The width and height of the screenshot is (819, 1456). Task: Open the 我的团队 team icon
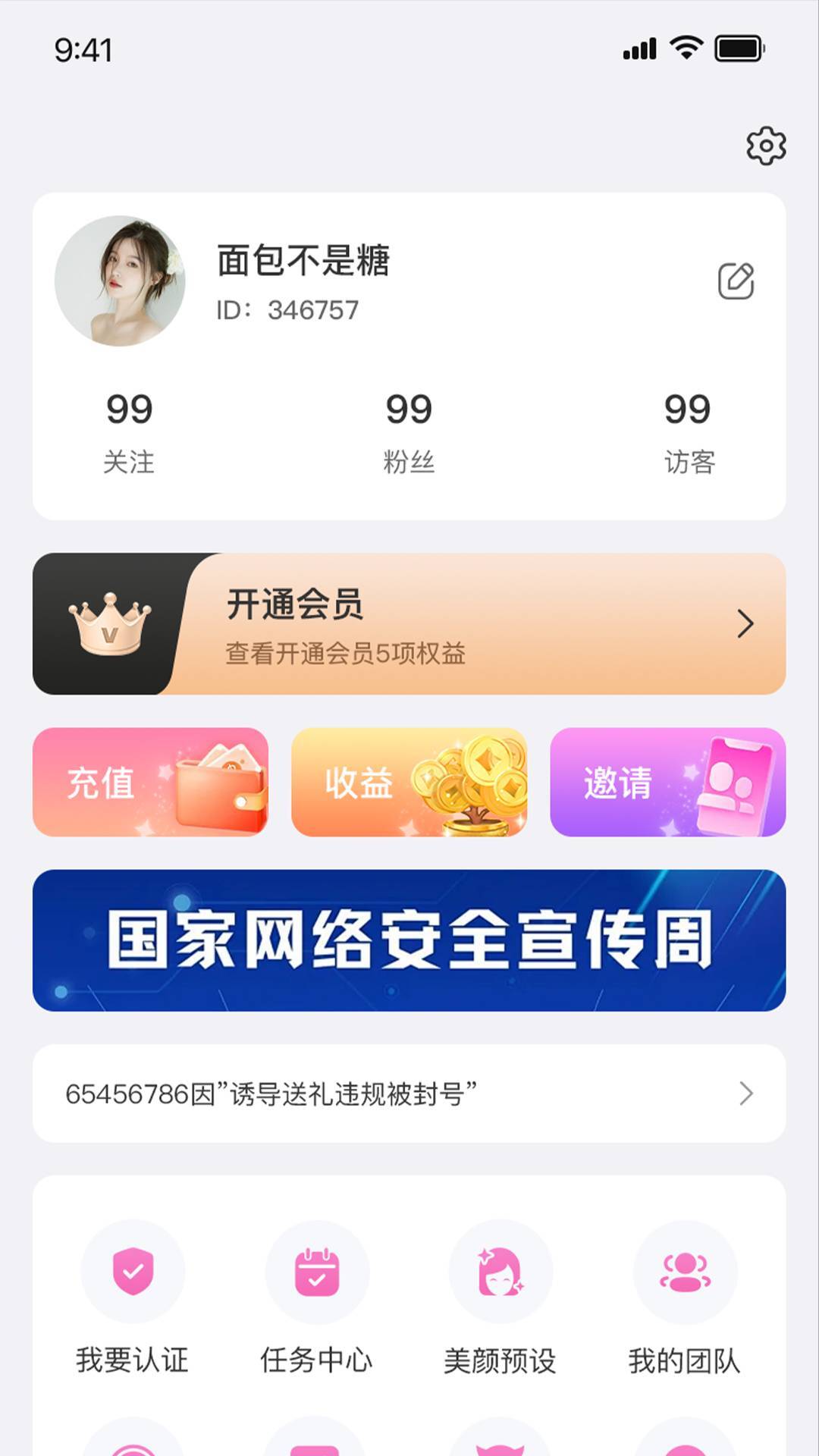[x=684, y=1272]
